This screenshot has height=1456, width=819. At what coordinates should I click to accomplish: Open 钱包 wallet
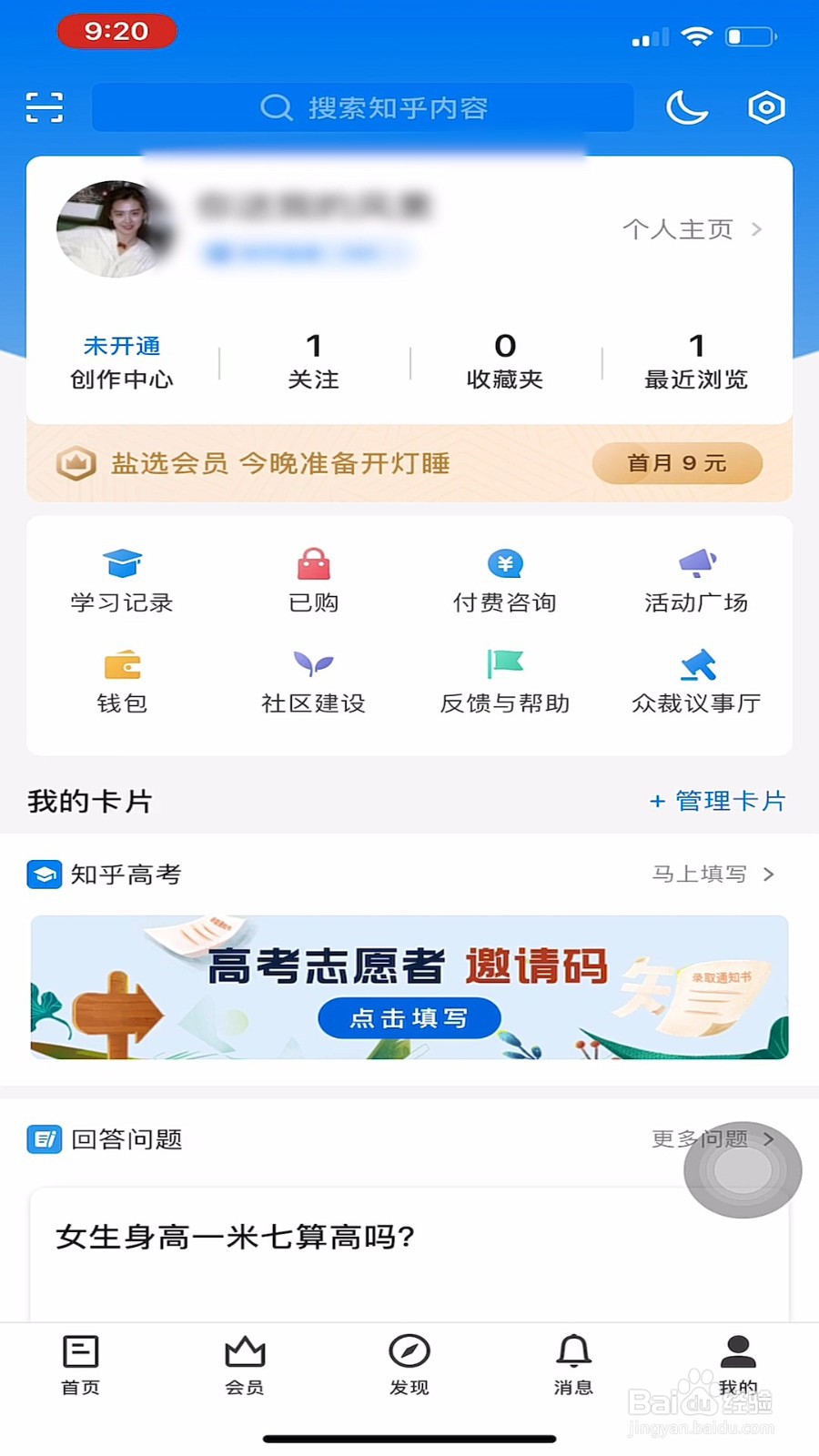click(122, 682)
